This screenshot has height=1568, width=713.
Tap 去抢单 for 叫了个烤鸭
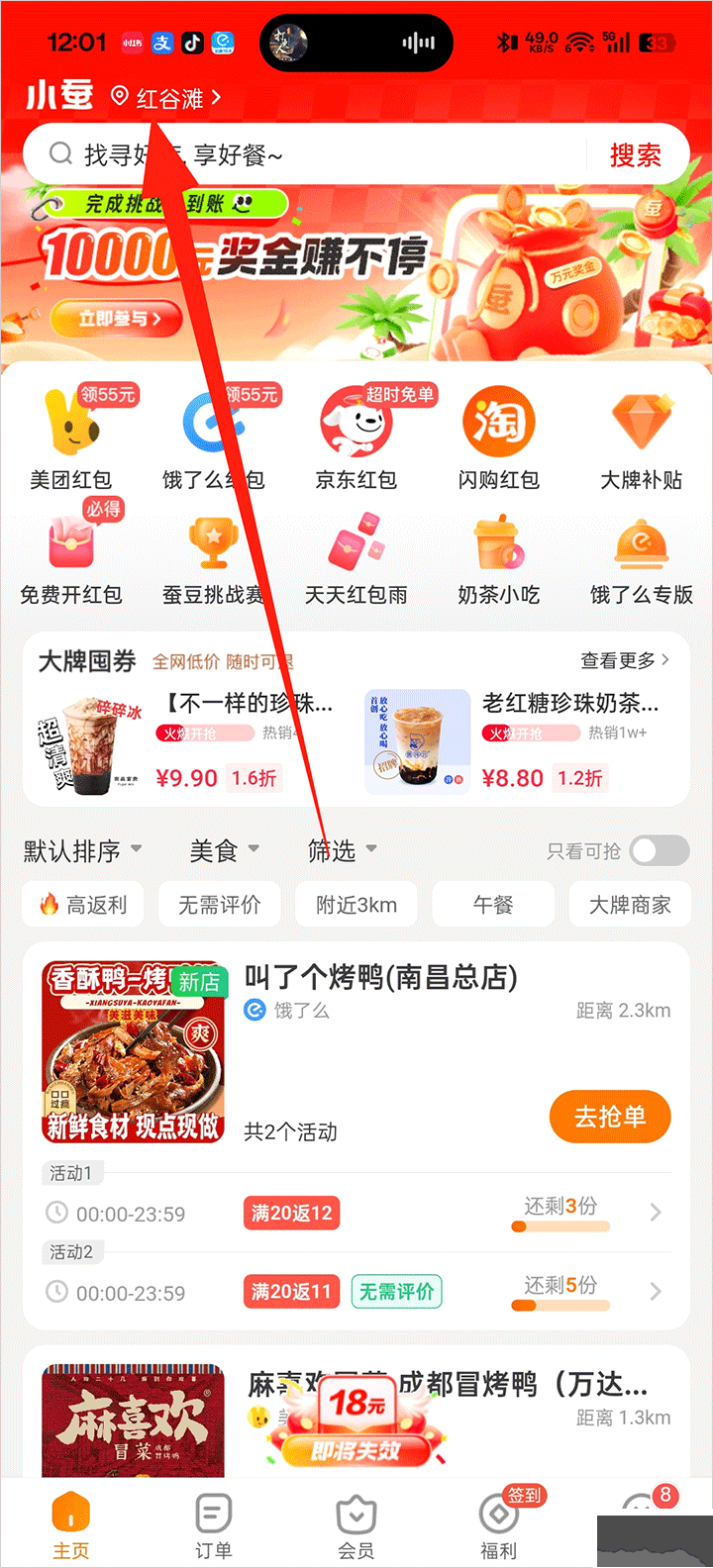(610, 1117)
